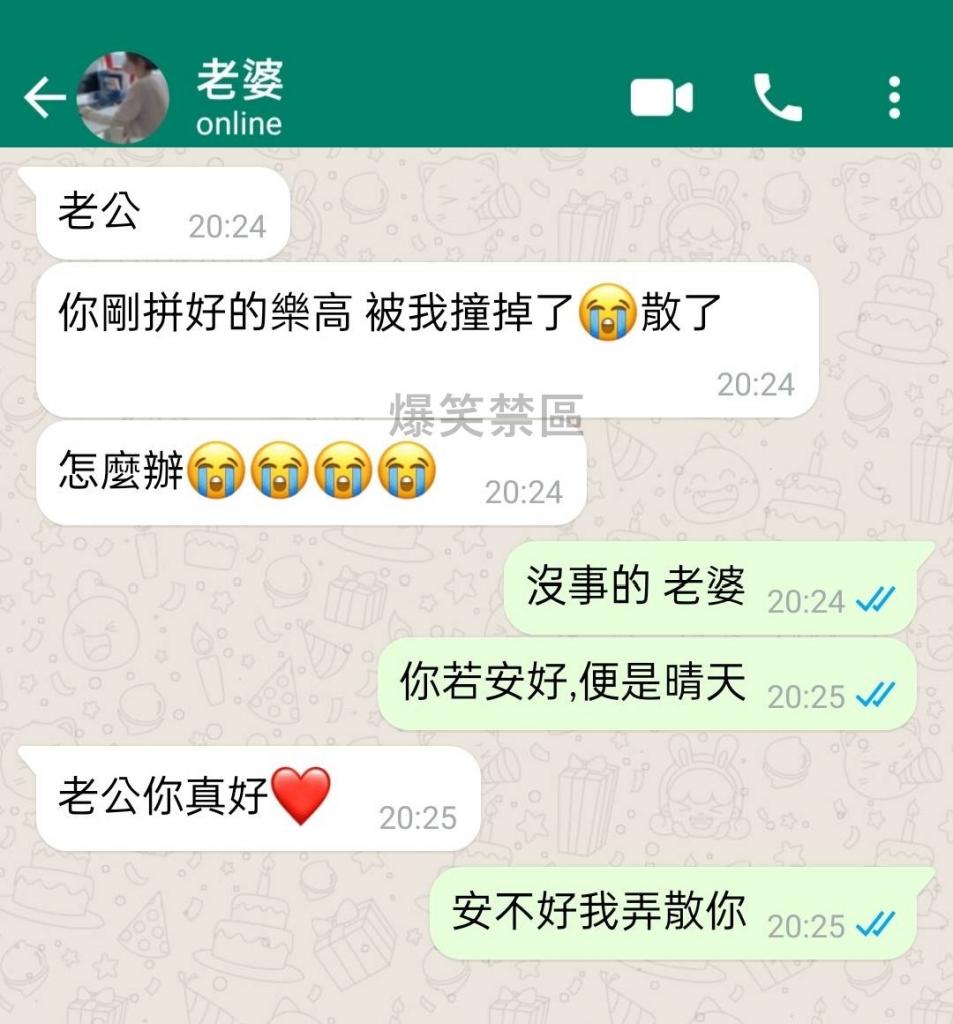Start a video call with 老婆
This screenshot has height=1024, width=953.
(661, 98)
